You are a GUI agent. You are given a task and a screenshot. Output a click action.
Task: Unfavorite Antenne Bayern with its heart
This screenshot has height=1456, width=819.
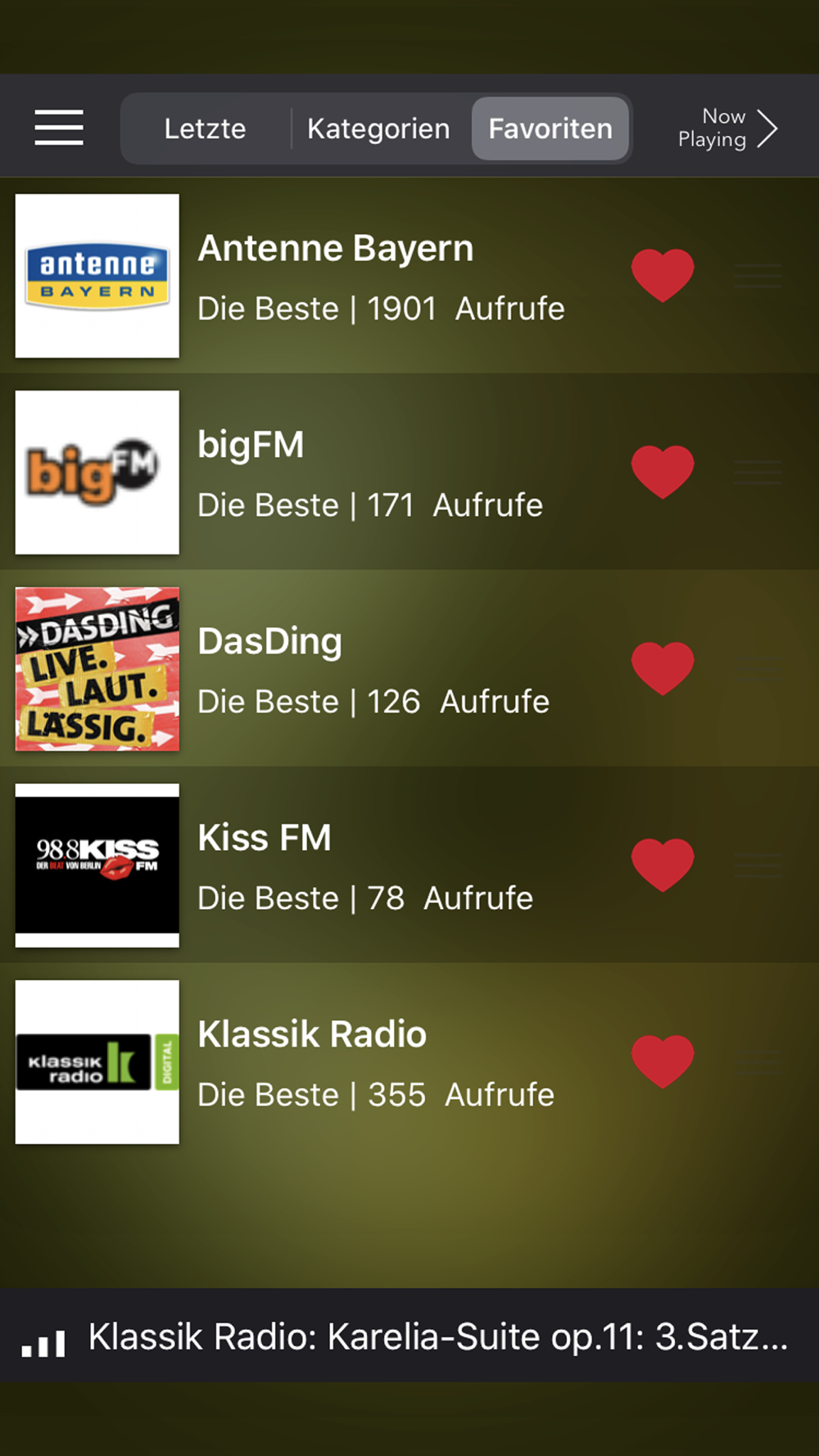pyautogui.click(x=663, y=275)
